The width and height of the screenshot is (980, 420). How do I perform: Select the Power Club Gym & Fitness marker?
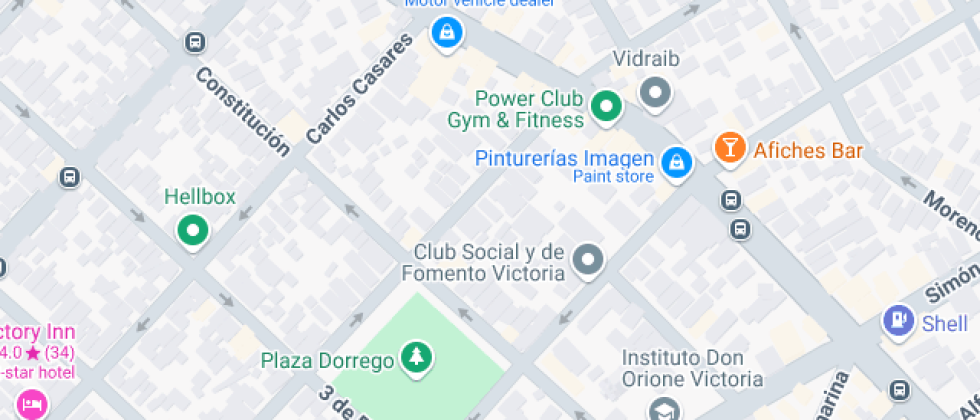point(605,106)
